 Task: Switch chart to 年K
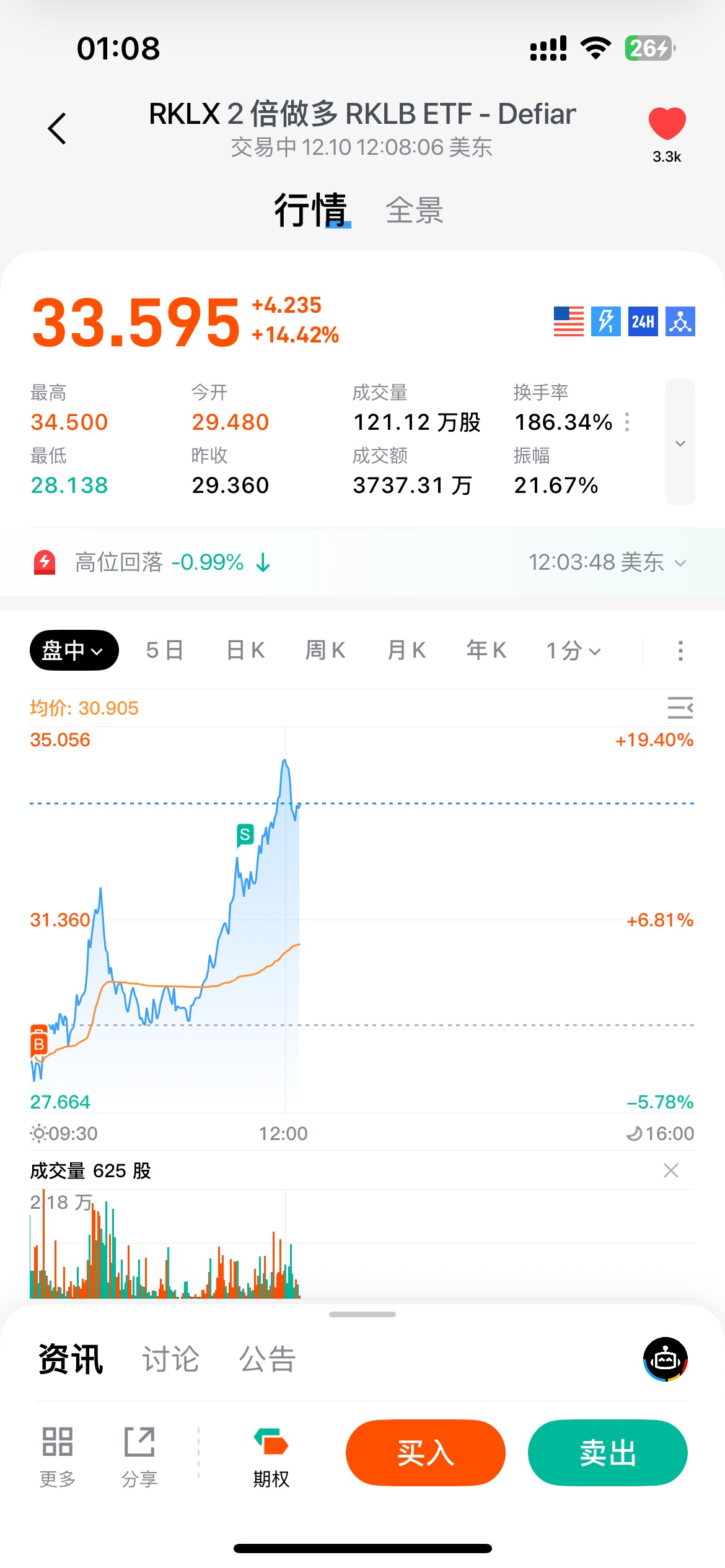pos(486,650)
